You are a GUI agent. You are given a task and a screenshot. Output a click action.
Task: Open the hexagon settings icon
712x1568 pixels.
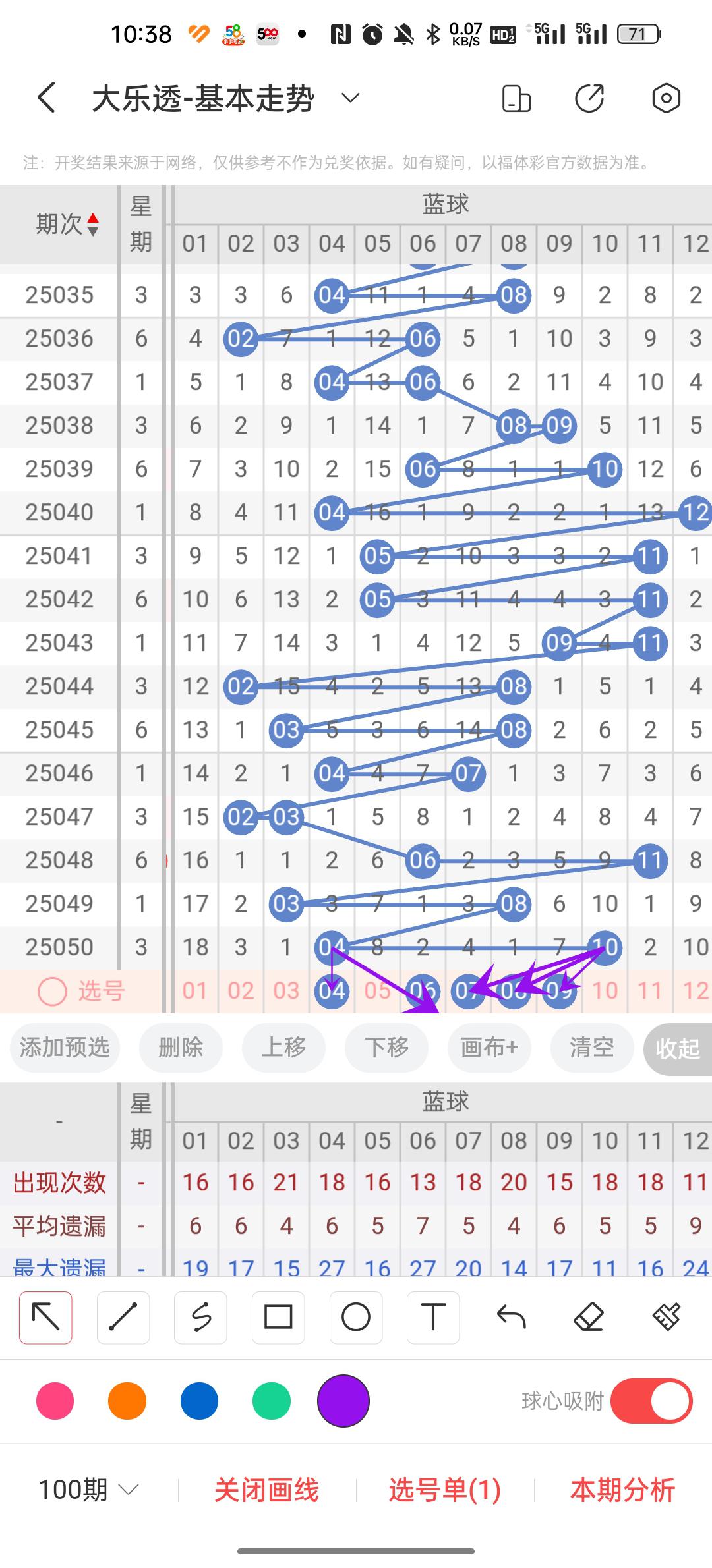666,99
